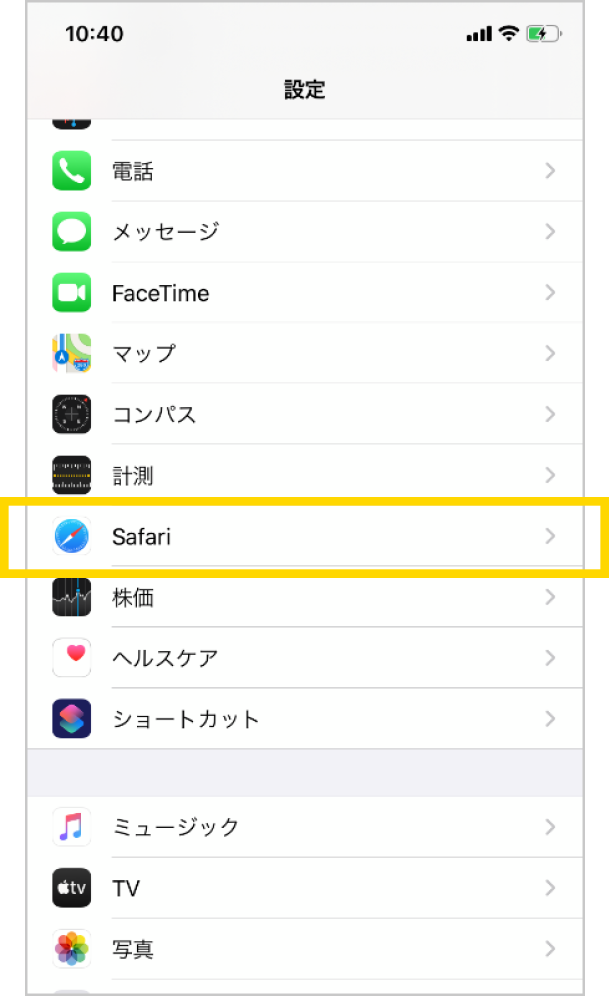610x996 pixels.
Task: Open ミュージック settings
Action: point(305,827)
